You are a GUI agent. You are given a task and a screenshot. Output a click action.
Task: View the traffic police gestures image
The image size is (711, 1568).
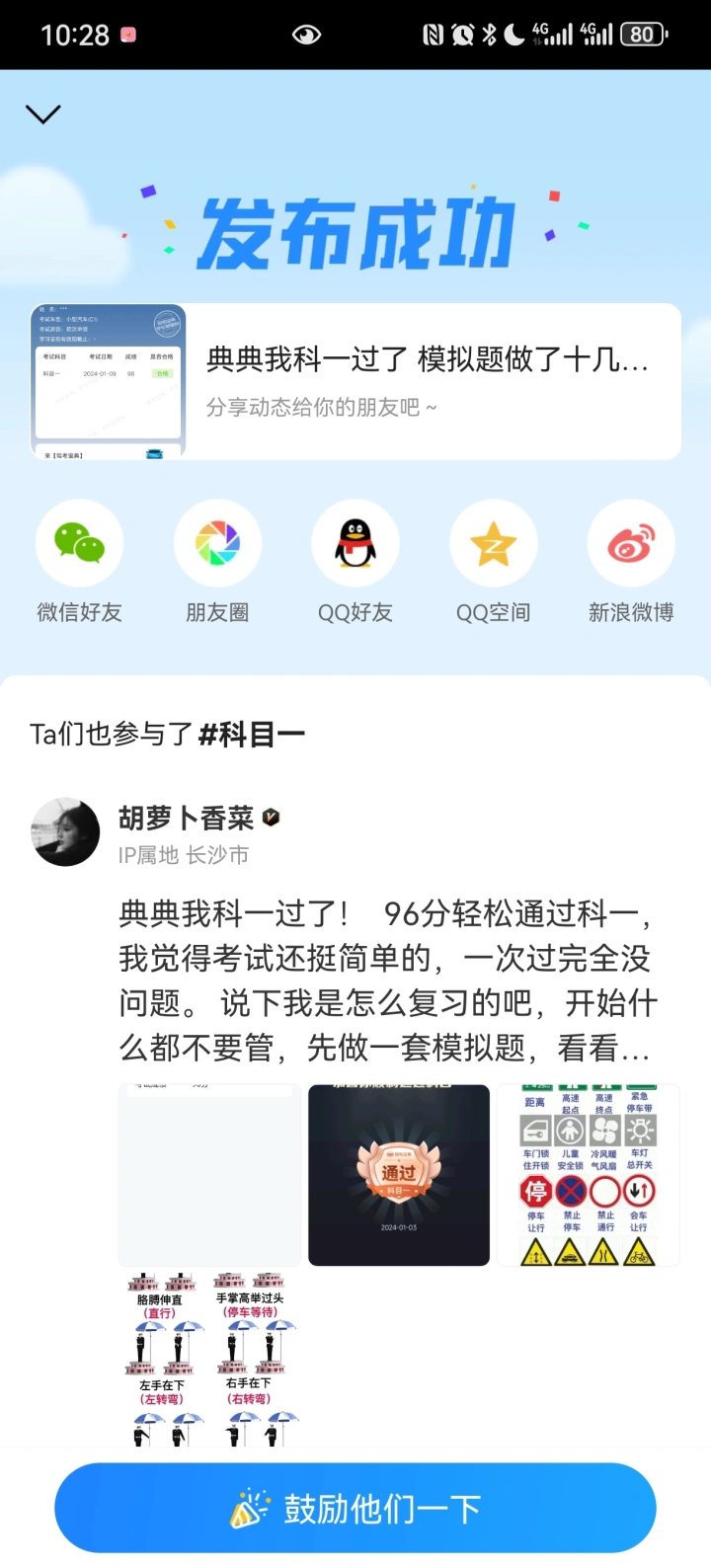[x=209, y=1358]
